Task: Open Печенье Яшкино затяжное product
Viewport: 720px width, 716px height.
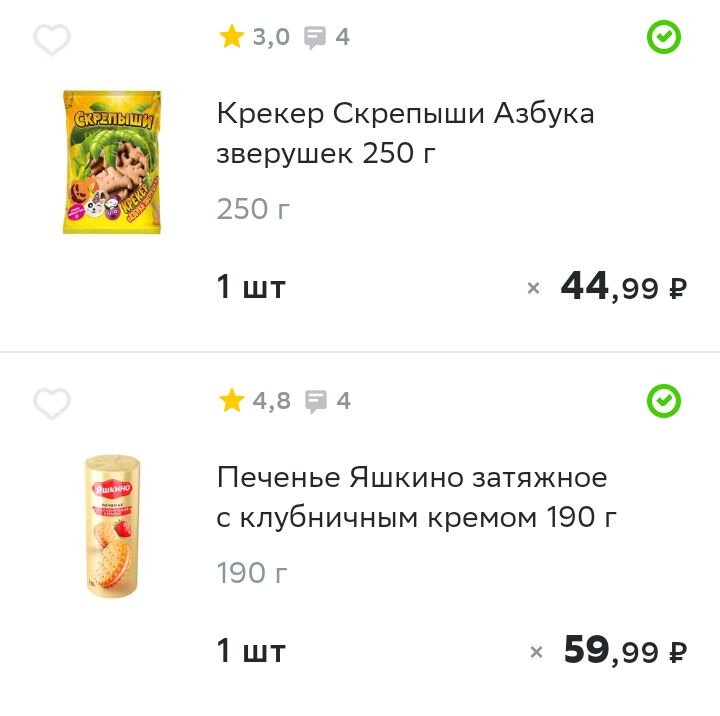Action: pyautogui.click(x=415, y=497)
